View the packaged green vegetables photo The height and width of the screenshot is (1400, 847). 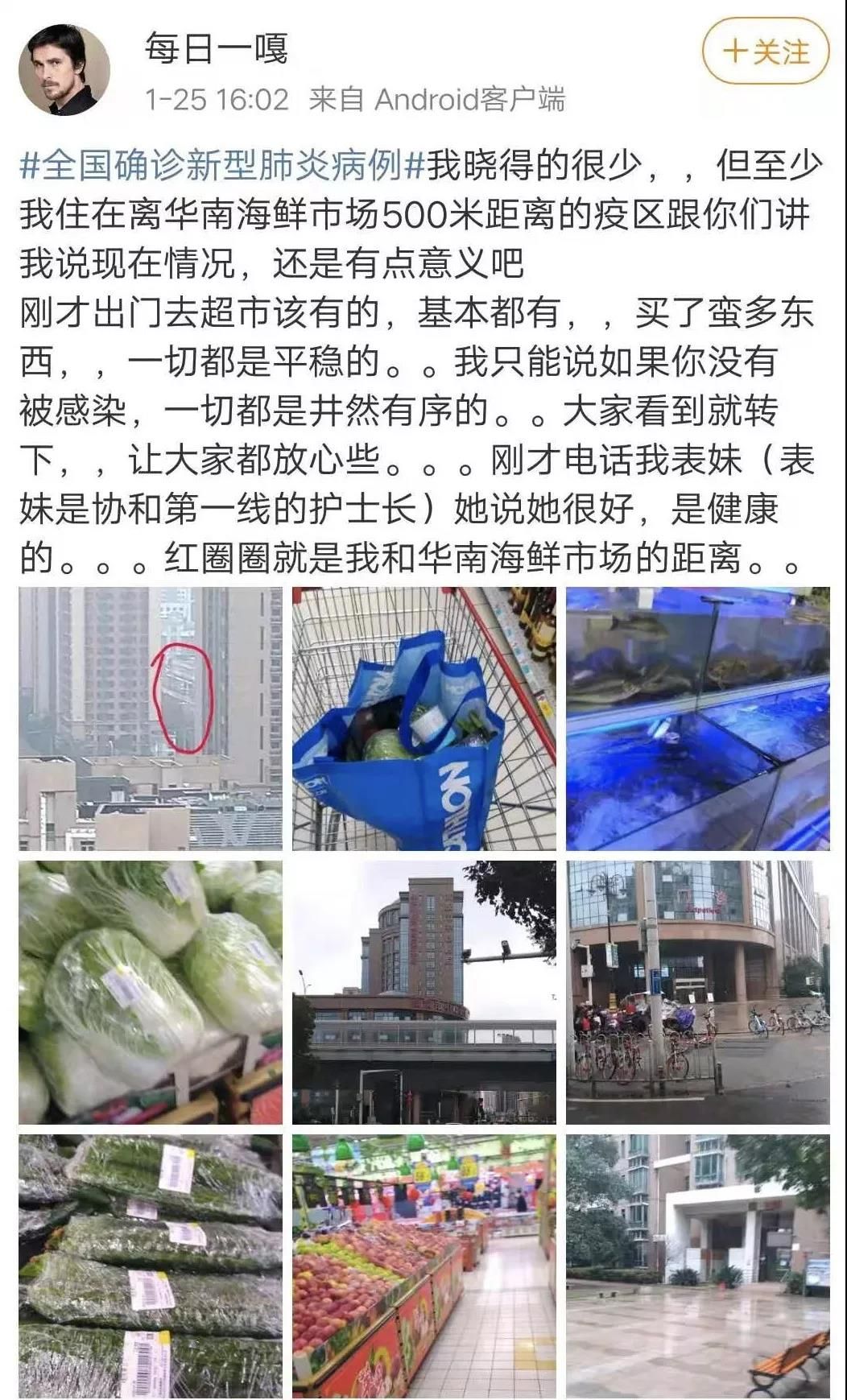tap(151, 1266)
